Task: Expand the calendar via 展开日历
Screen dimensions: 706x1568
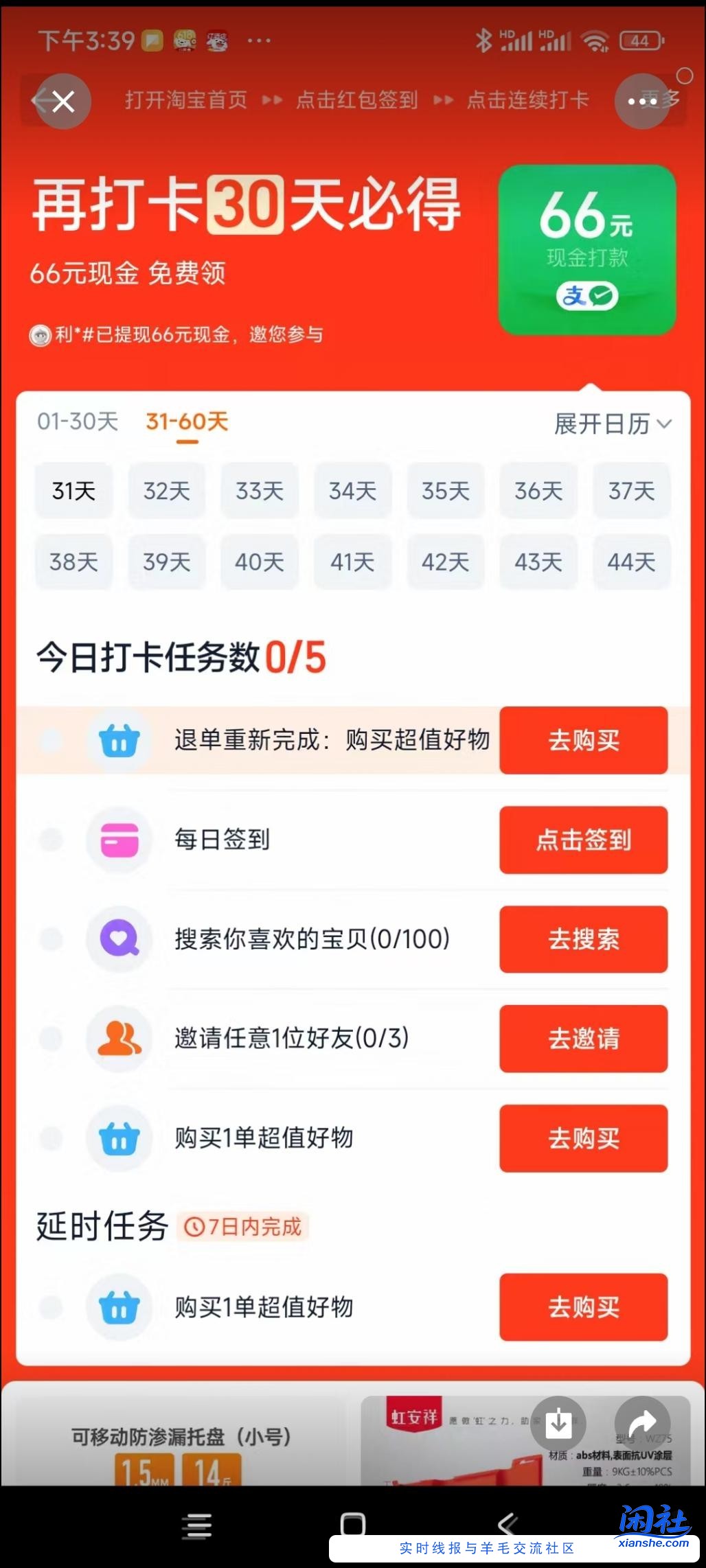Action: (613, 424)
